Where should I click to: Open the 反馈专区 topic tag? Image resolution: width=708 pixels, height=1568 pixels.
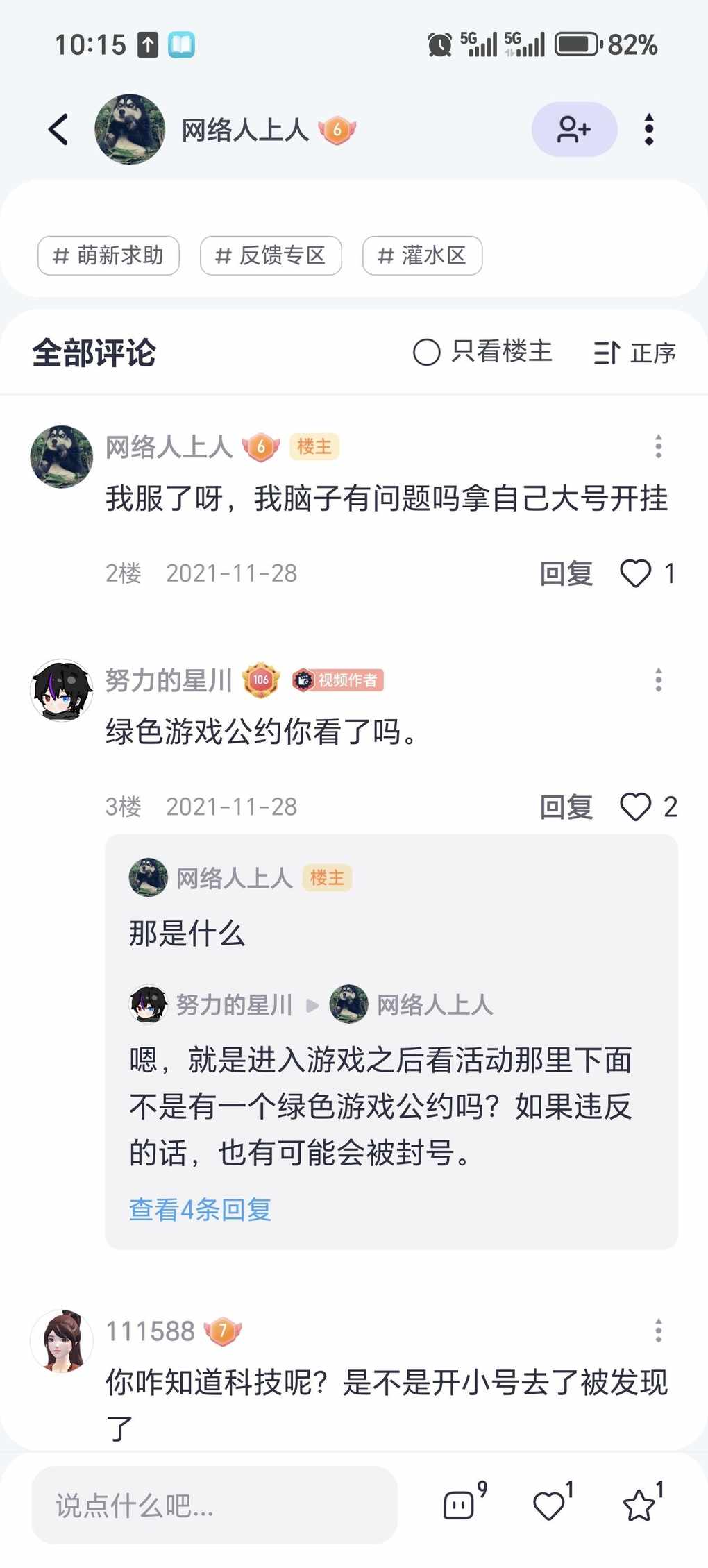tap(271, 255)
